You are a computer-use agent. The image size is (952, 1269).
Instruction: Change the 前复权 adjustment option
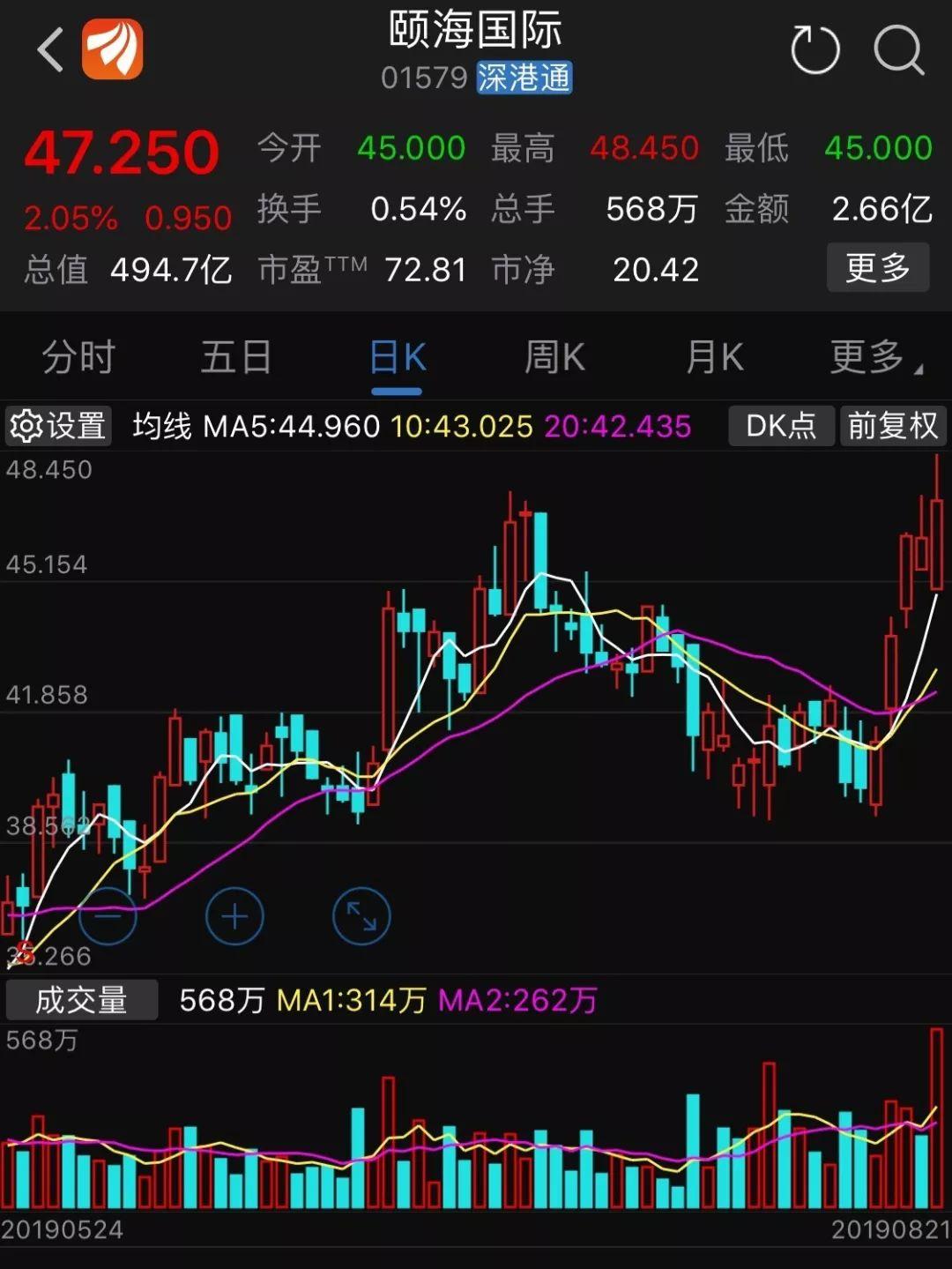(x=892, y=426)
